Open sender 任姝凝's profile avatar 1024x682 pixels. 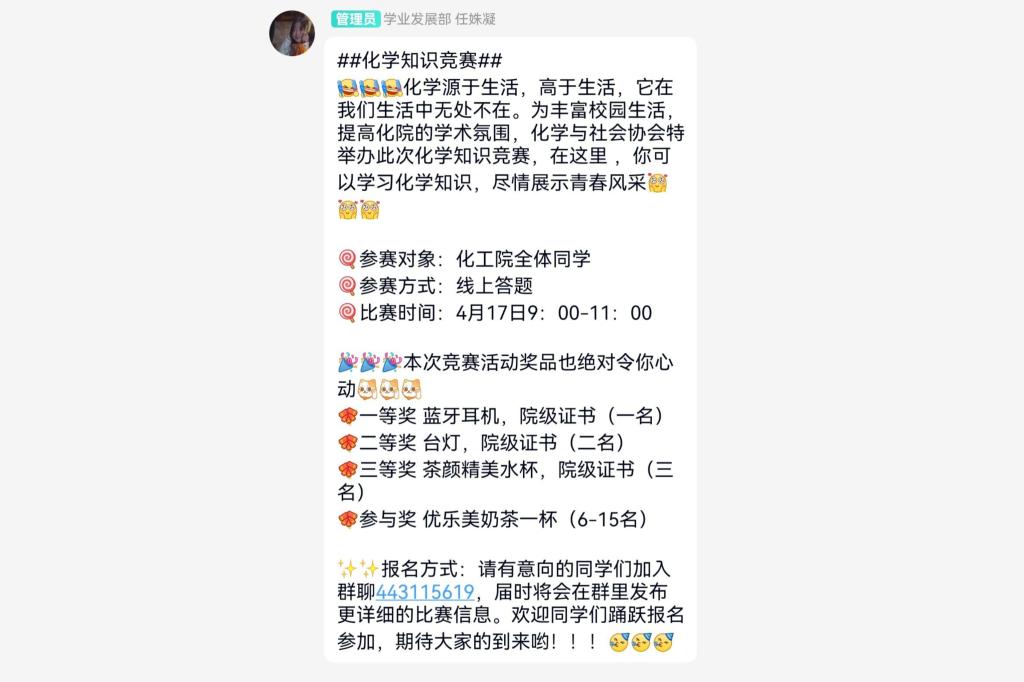coord(292,33)
